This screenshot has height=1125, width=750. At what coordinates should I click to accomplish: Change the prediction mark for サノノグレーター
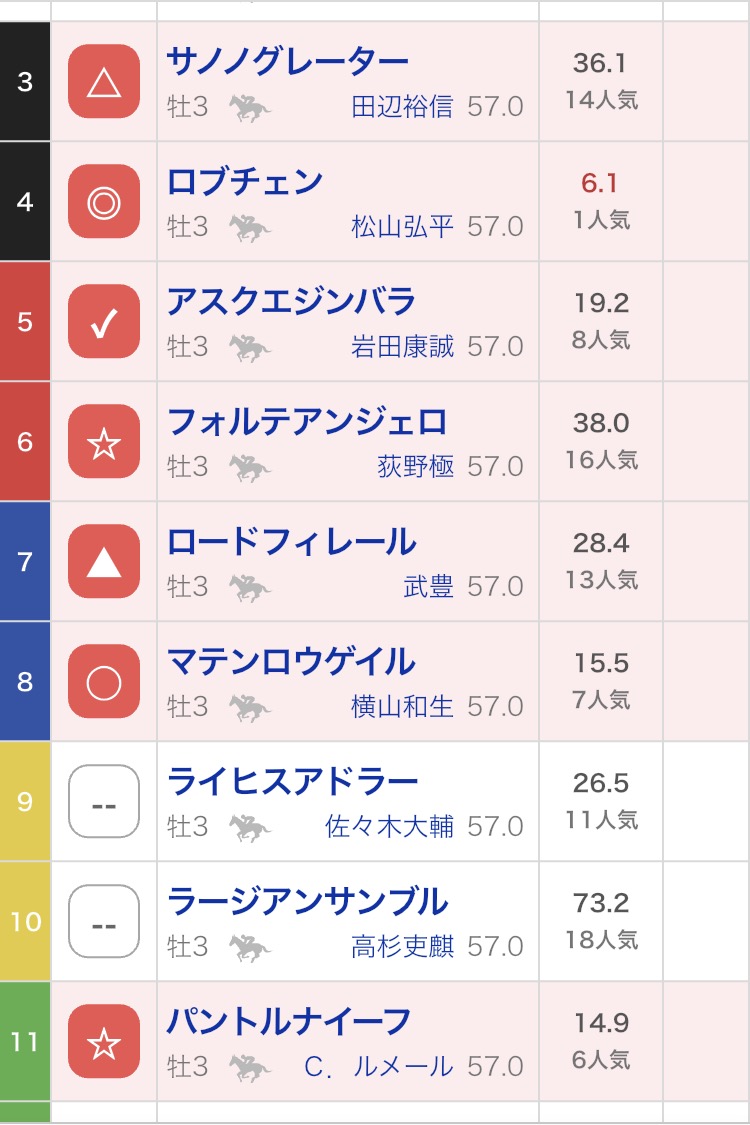(x=104, y=82)
